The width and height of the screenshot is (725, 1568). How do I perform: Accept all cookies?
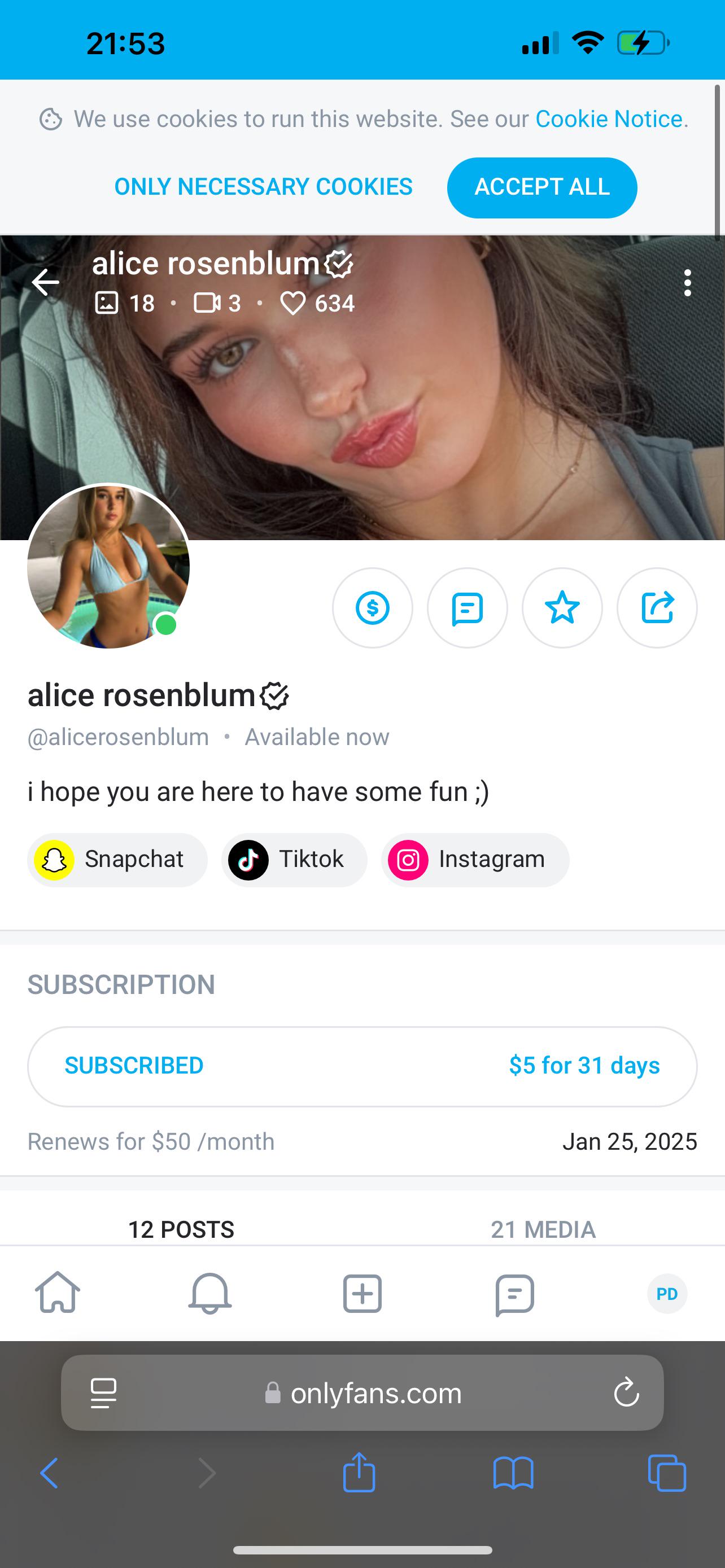click(541, 187)
